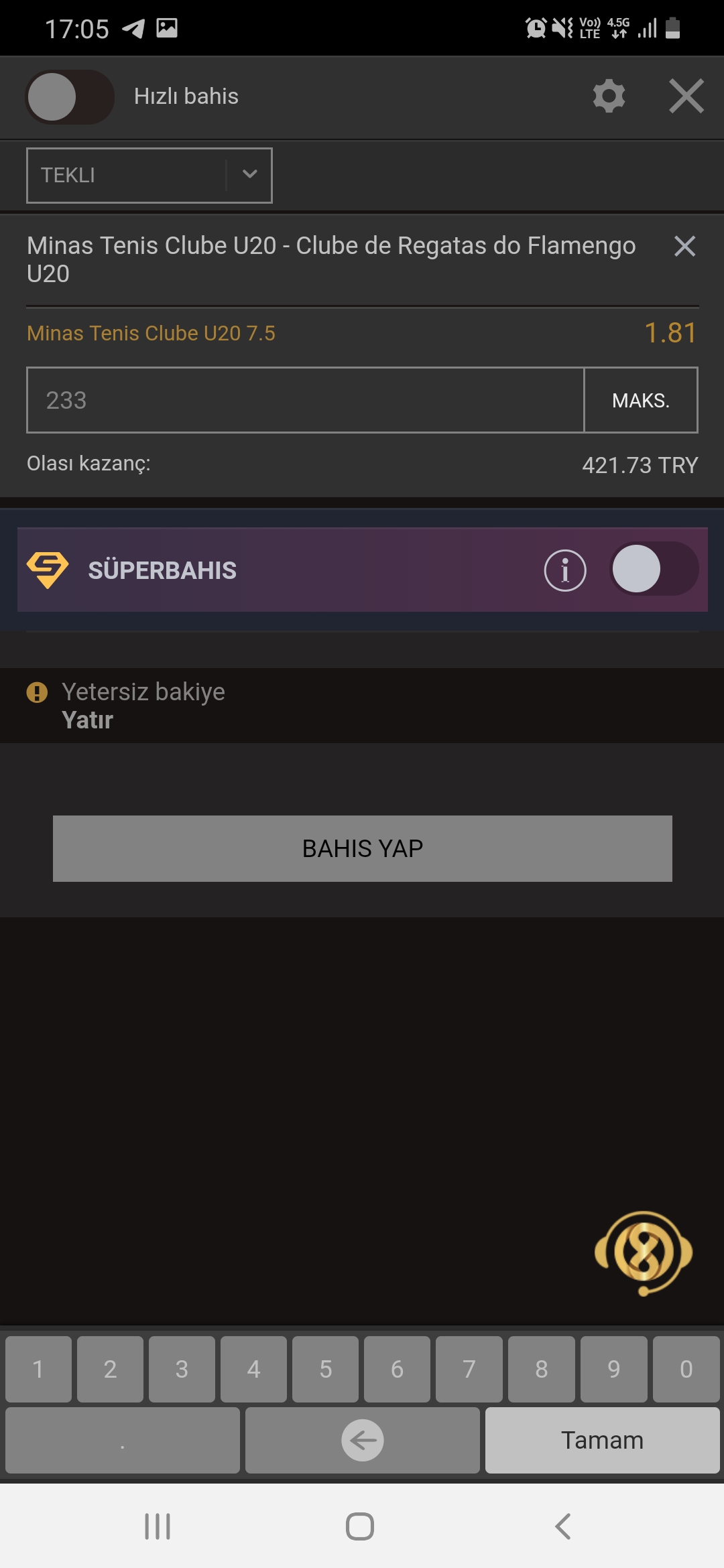This screenshot has height=1568, width=724.
Task: Toggle the Hızlı bahis switch
Action: 70,97
